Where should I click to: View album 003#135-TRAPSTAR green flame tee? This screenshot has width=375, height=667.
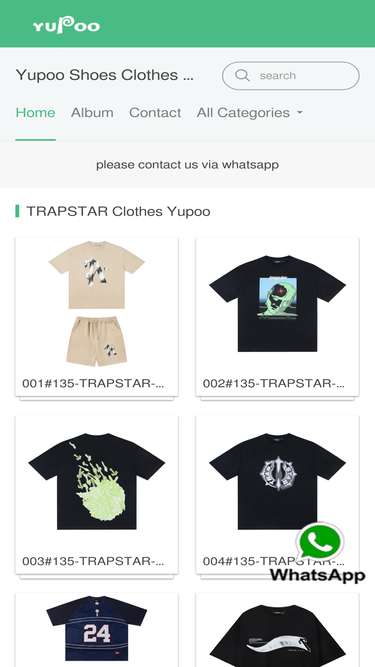pyautogui.click(x=97, y=495)
